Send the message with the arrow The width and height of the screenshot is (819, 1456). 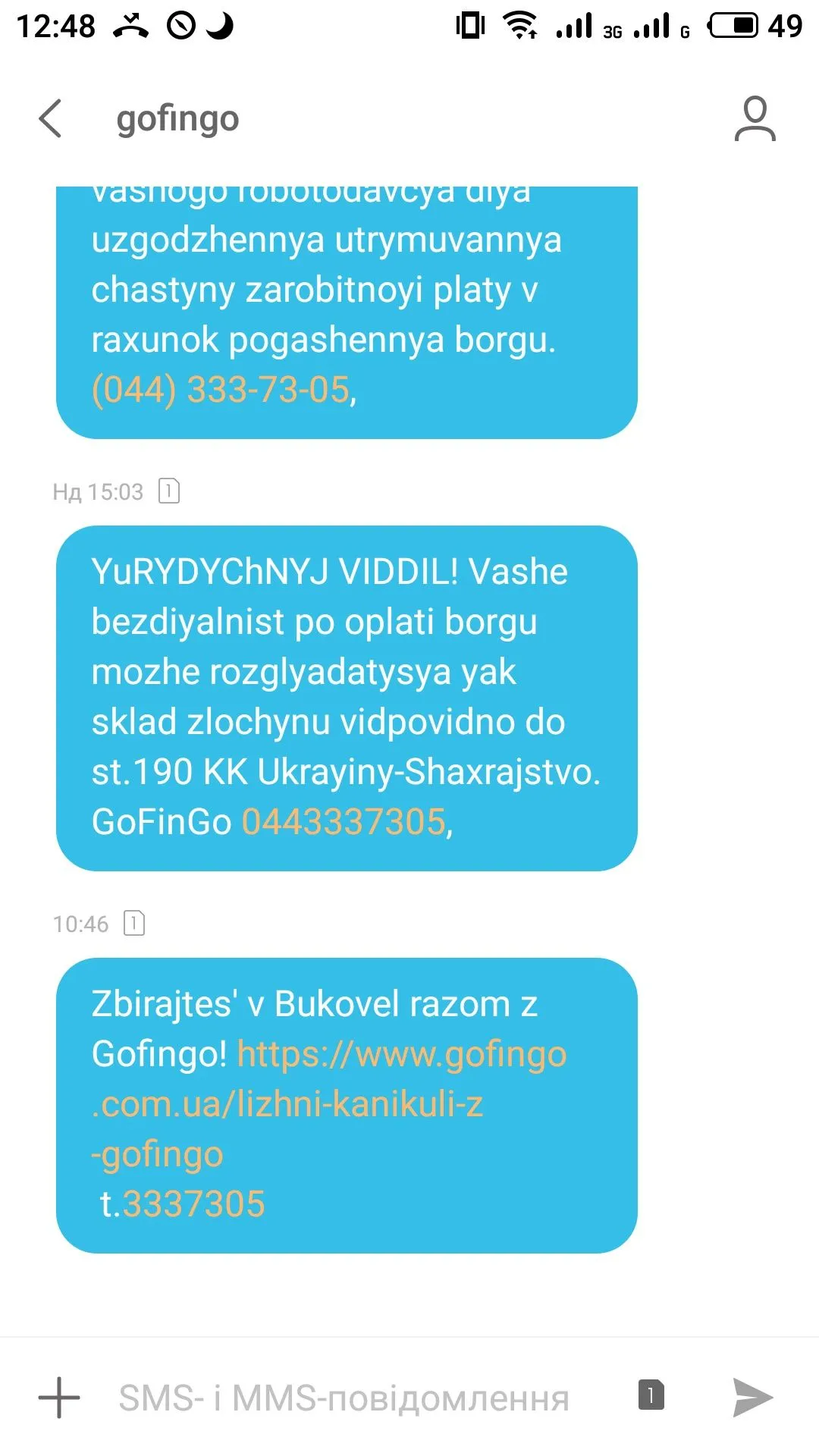pos(752,1397)
